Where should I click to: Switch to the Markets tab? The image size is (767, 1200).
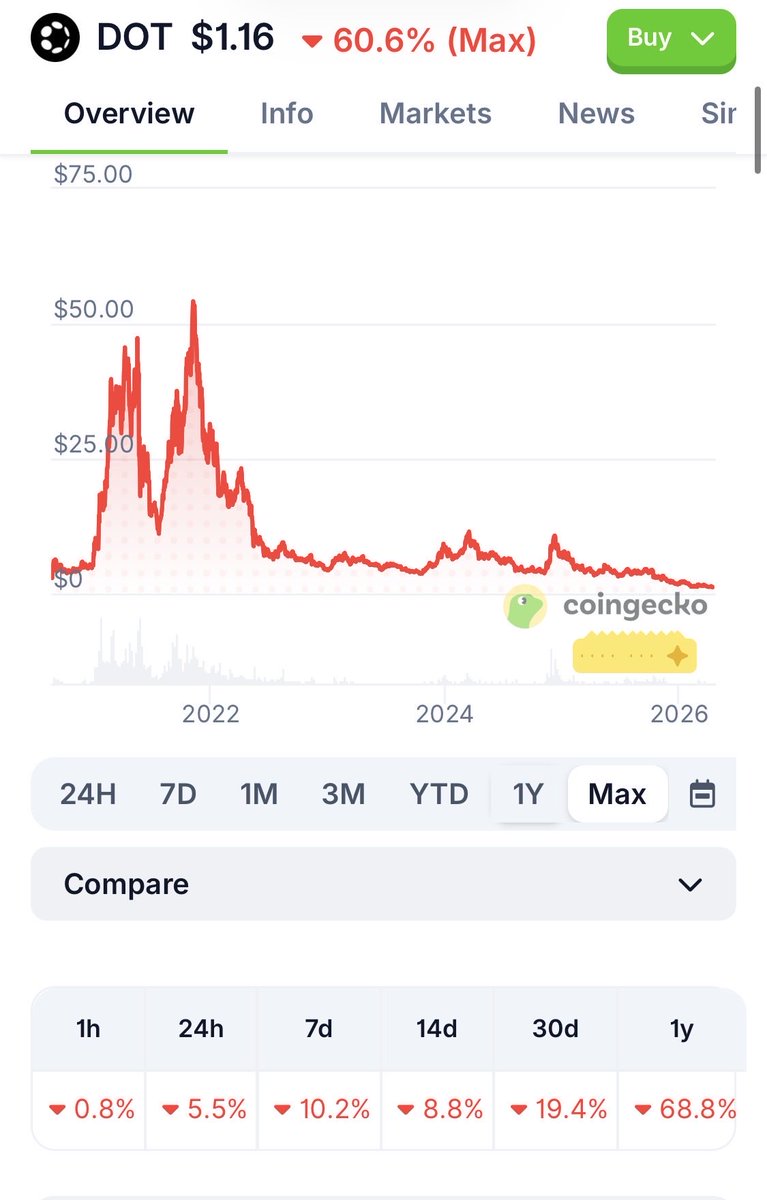(x=435, y=114)
